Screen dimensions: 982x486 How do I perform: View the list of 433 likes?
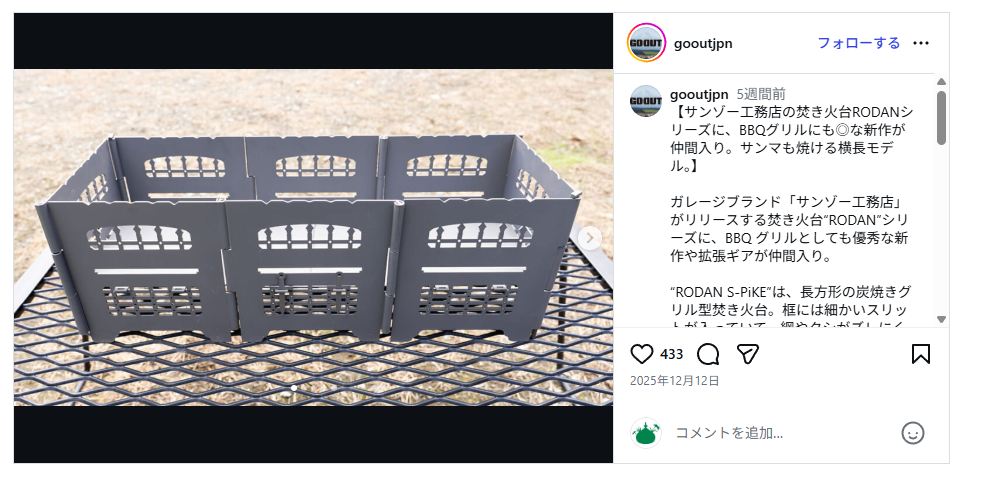(x=671, y=354)
